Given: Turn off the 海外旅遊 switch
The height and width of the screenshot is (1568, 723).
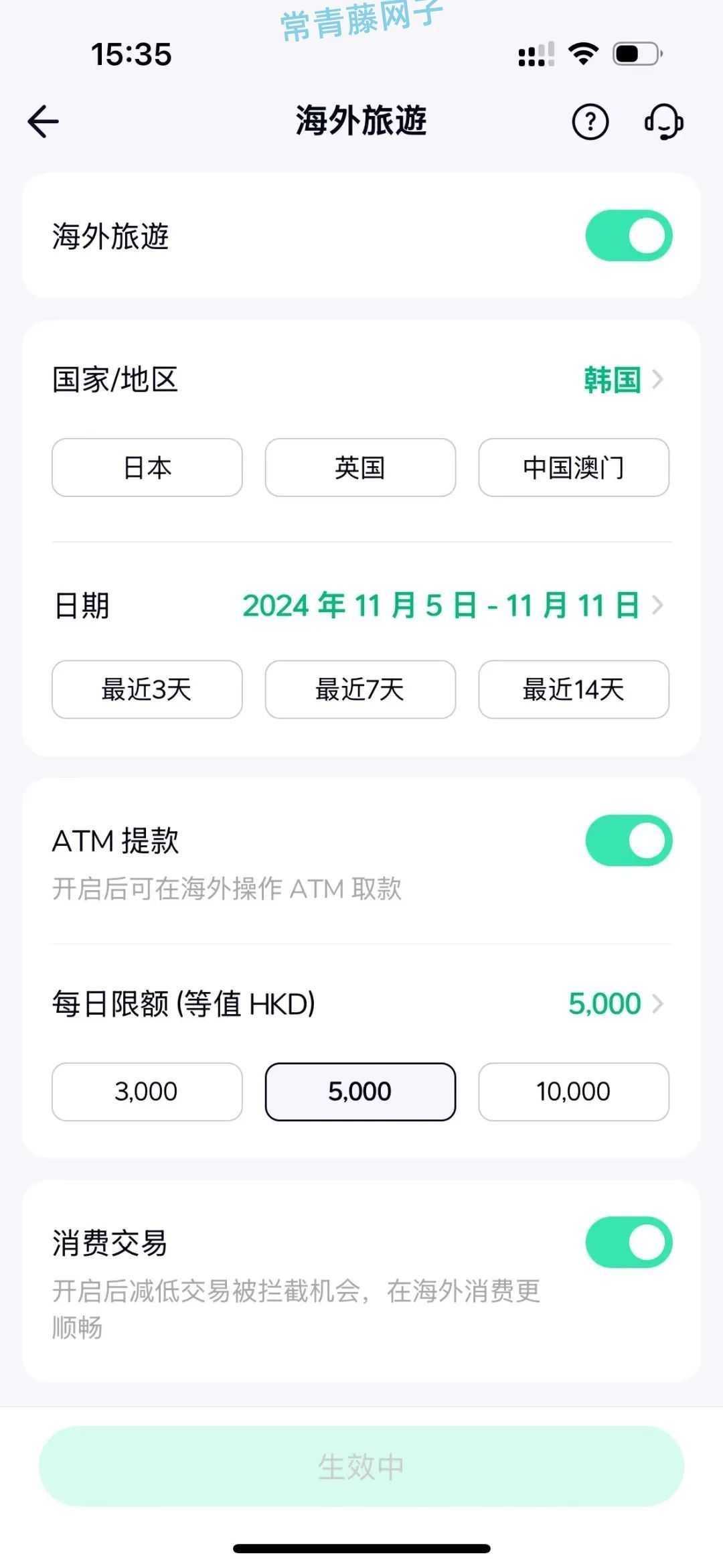Looking at the screenshot, I should click(x=629, y=236).
